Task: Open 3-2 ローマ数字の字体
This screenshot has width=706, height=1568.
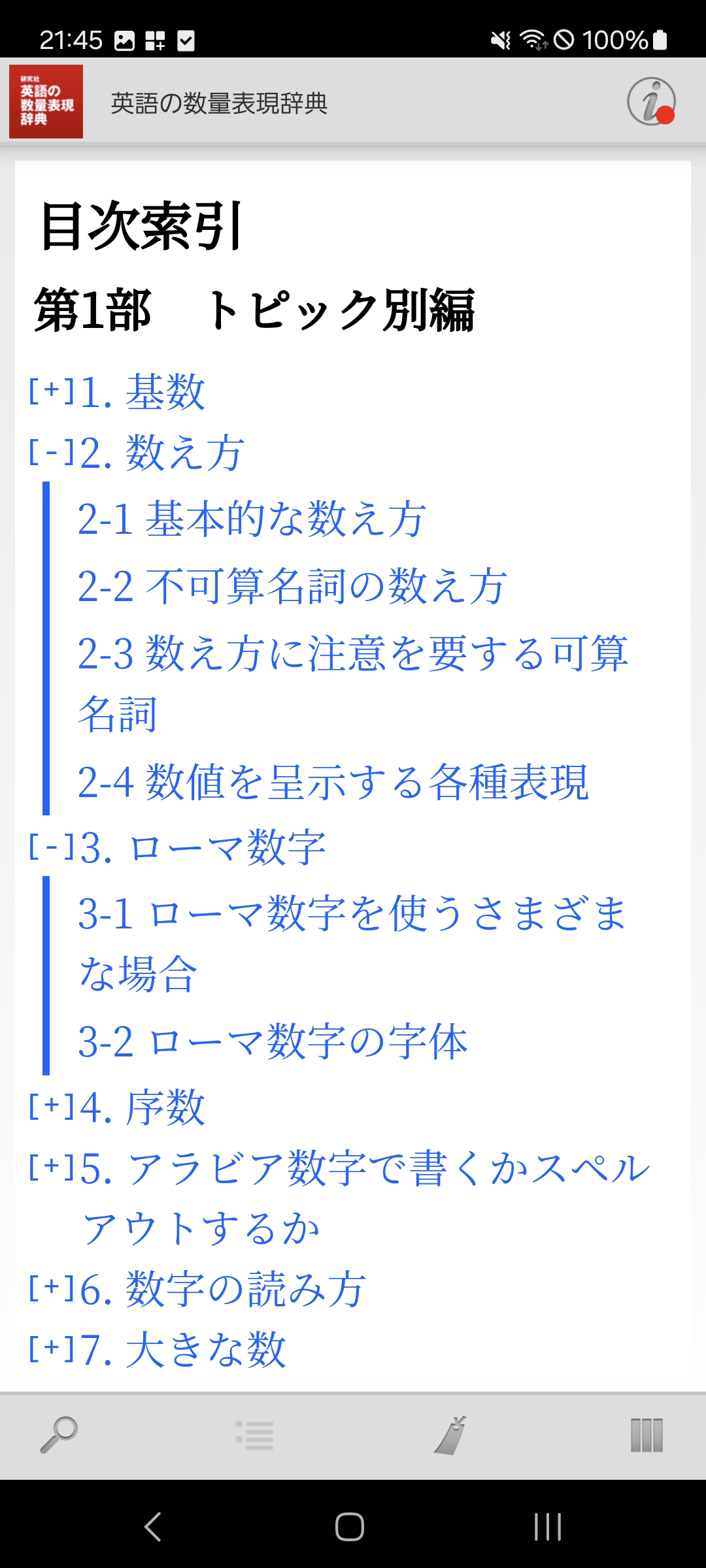Action: click(273, 1041)
